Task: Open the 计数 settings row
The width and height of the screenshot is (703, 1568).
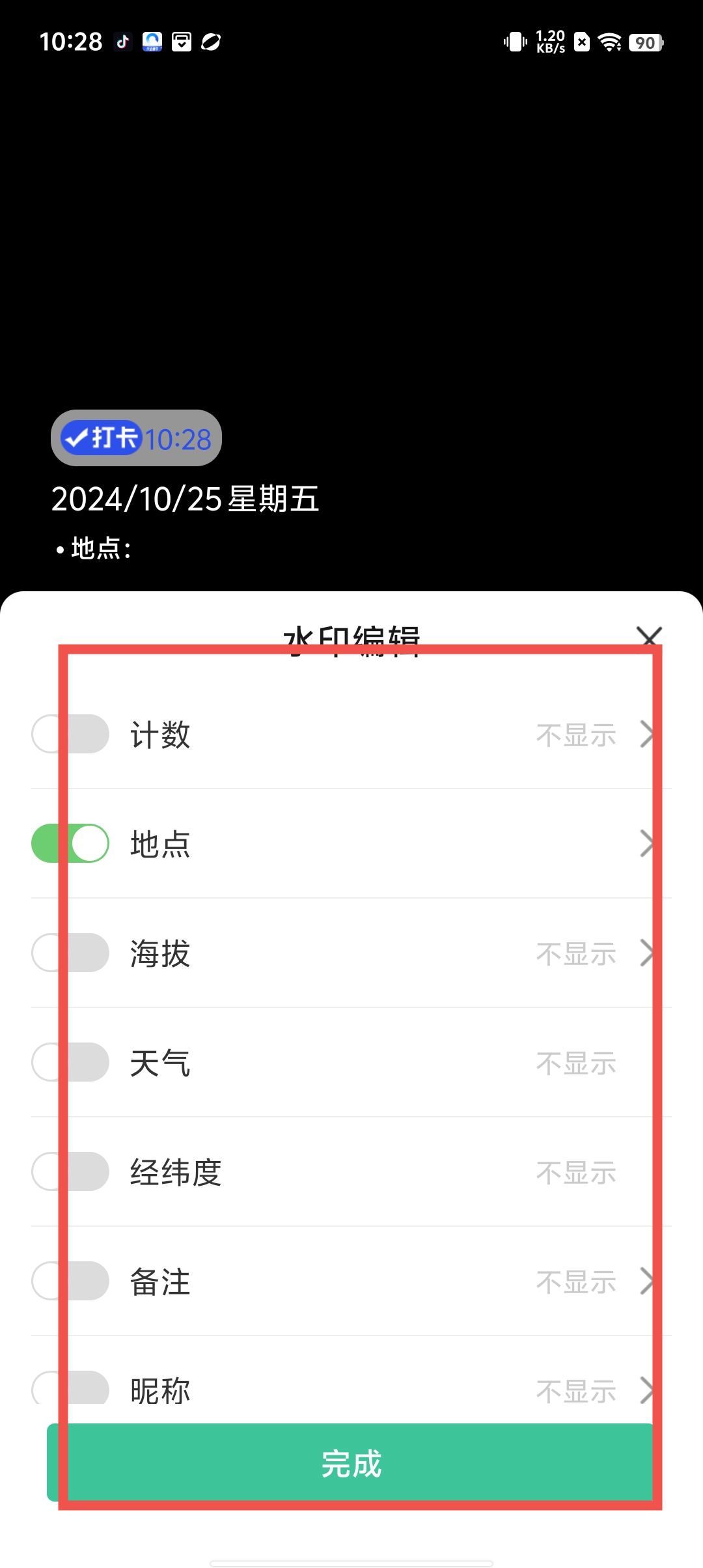Action: tap(391, 735)
